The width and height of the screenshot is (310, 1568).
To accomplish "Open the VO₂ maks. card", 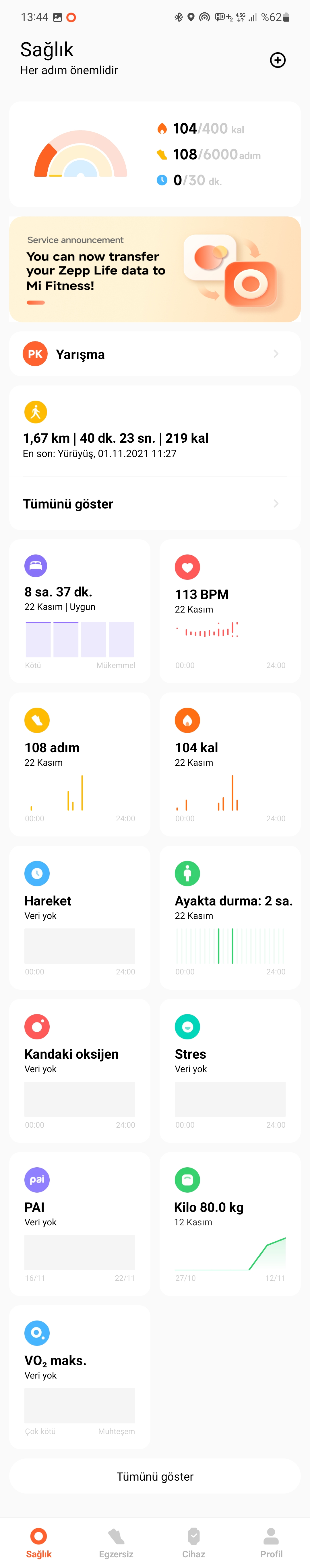I will 80,1377.
